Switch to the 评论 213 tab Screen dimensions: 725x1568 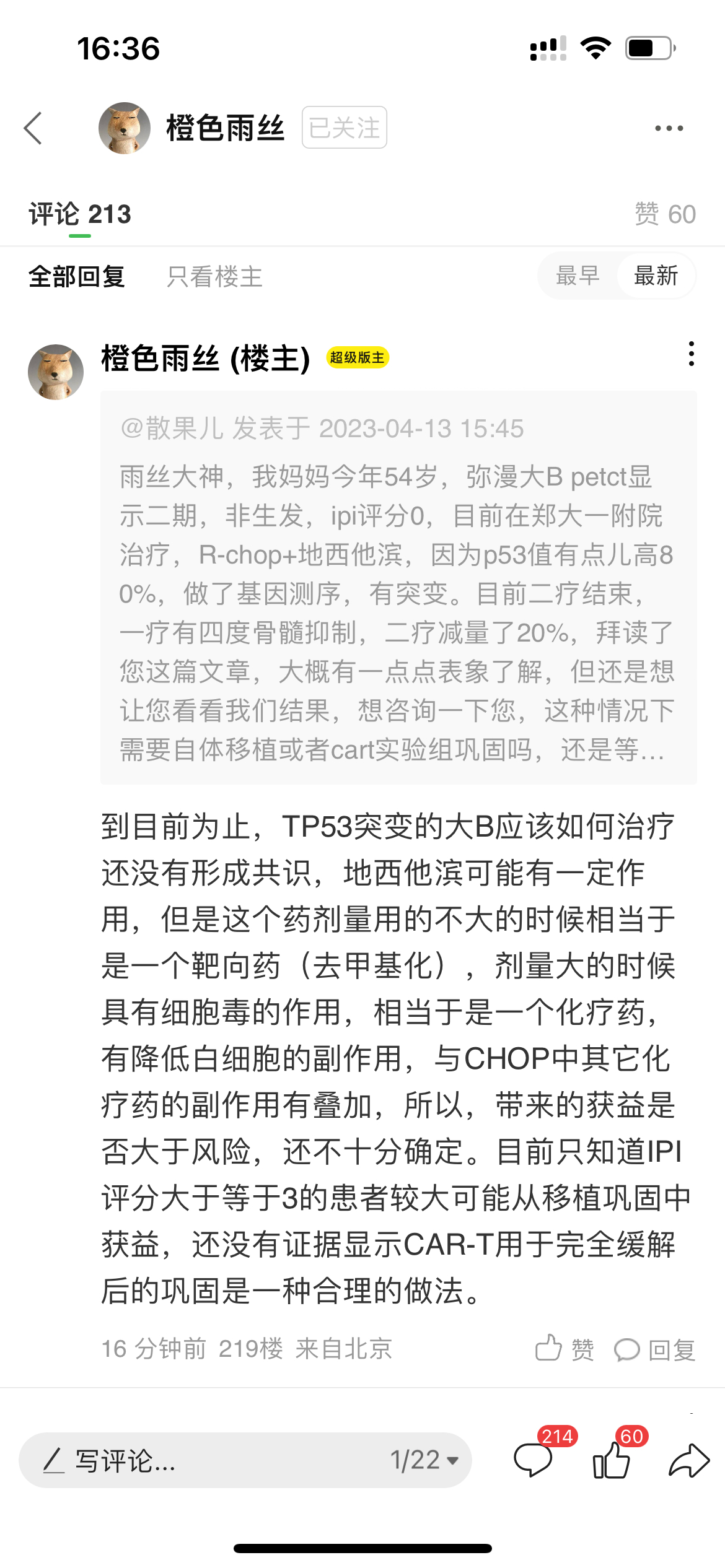[80, 214]
